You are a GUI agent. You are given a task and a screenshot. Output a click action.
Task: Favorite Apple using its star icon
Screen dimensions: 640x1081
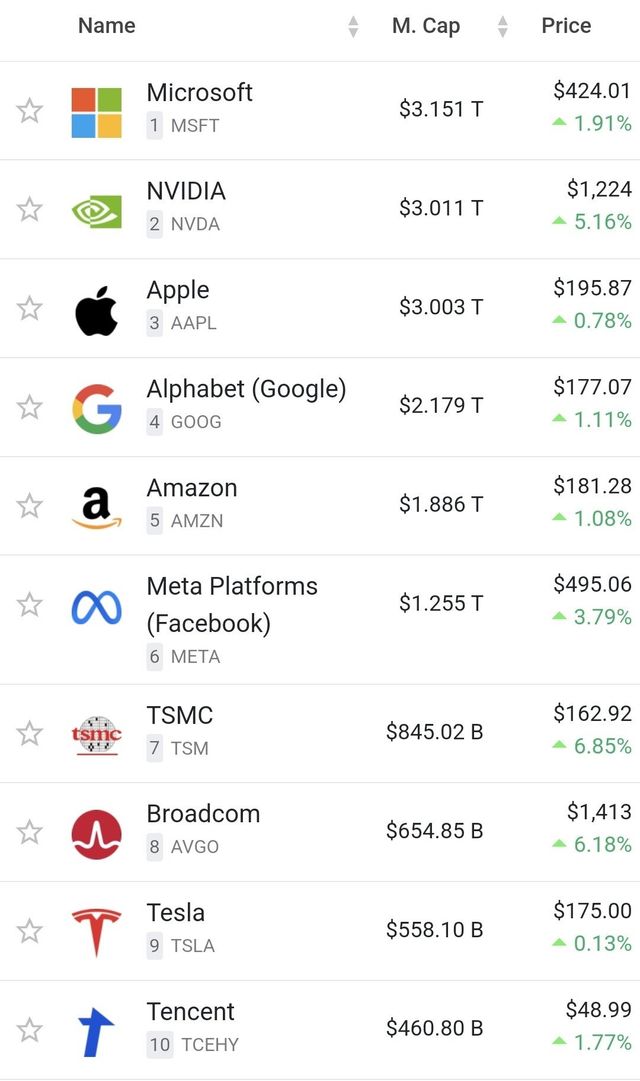[29, 308]
